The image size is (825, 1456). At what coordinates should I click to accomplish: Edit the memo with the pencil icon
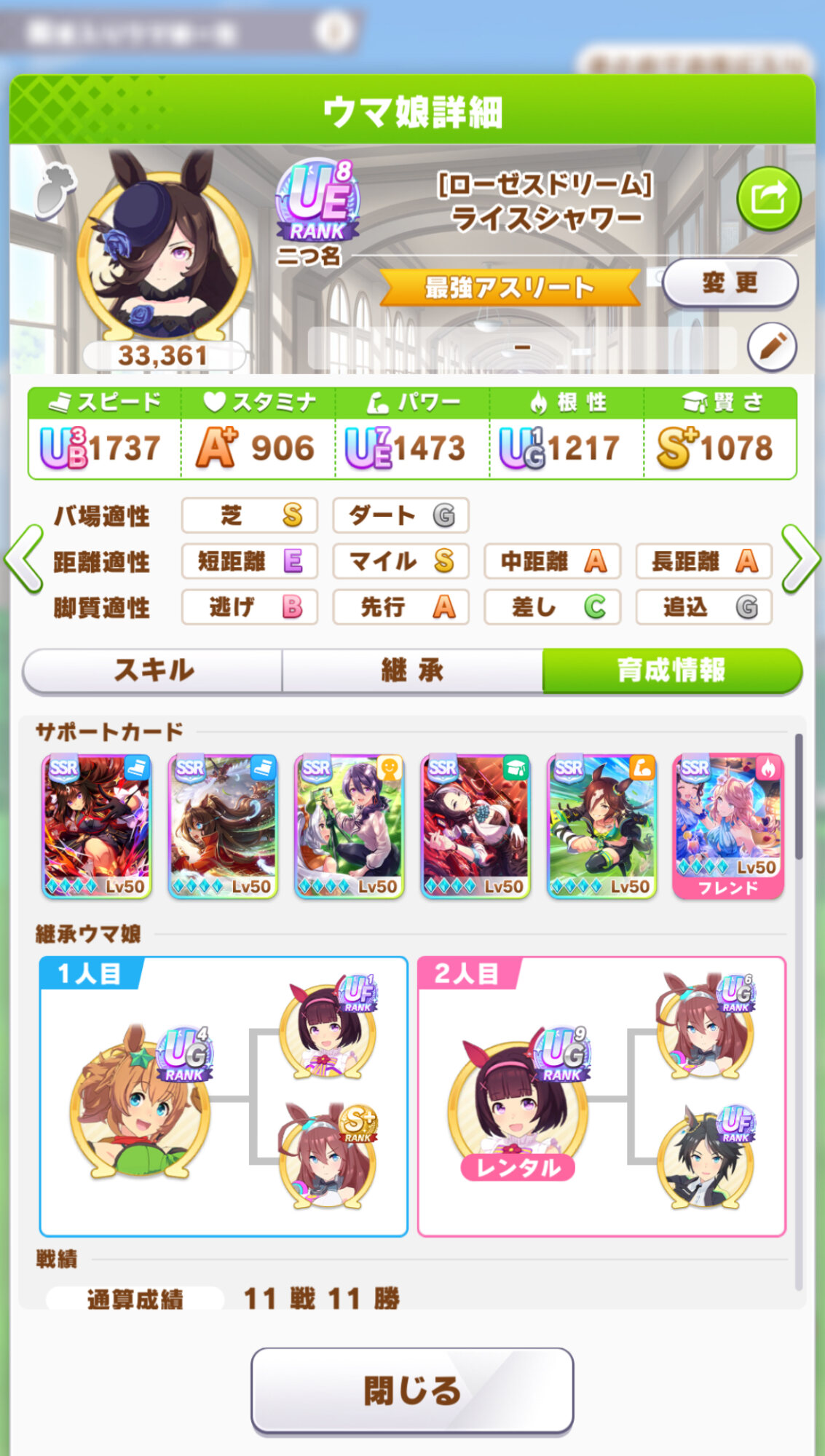771,347
